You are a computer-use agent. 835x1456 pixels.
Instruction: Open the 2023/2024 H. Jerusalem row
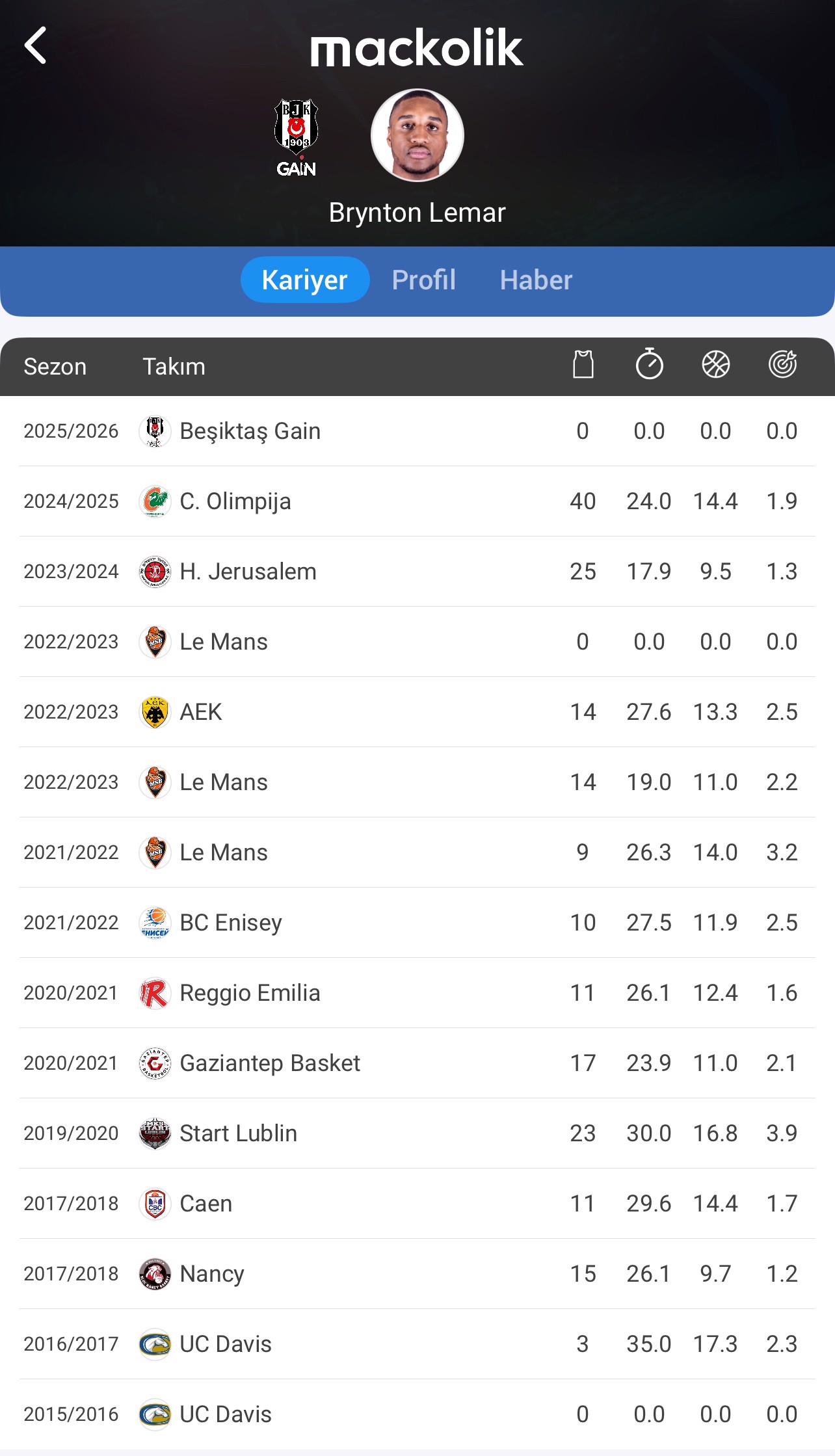(417, 572)
